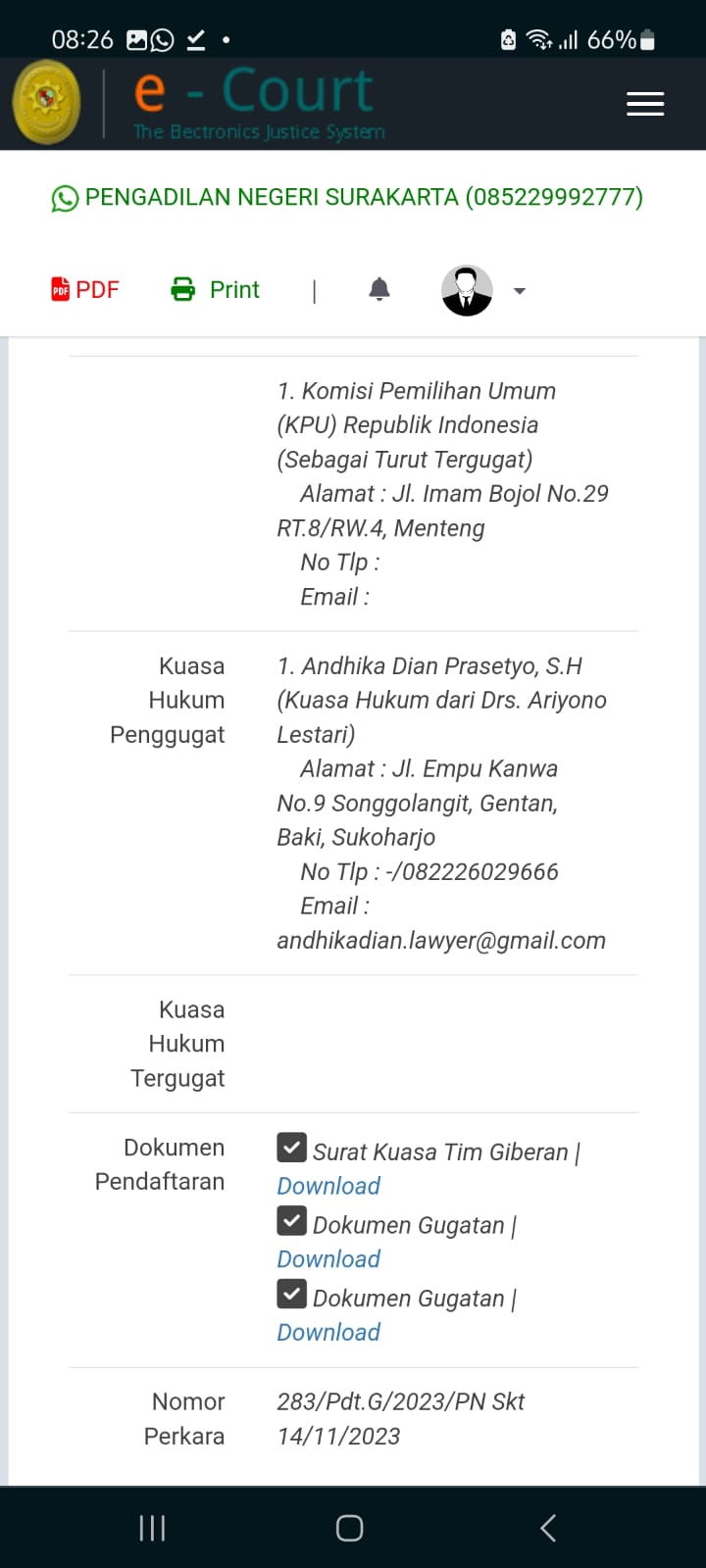Open the notifications bell
The image size is (706, 1568).
click(379, 289)
